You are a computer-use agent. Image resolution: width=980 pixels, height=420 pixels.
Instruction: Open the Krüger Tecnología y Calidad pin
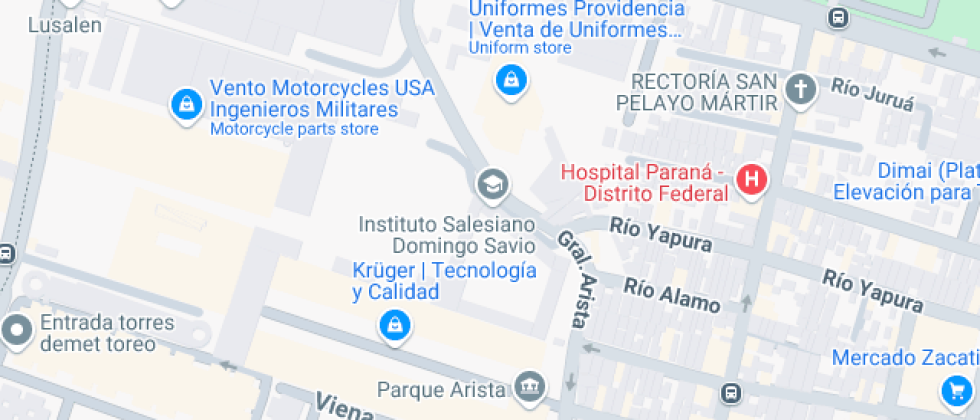[x=396, y=325]
